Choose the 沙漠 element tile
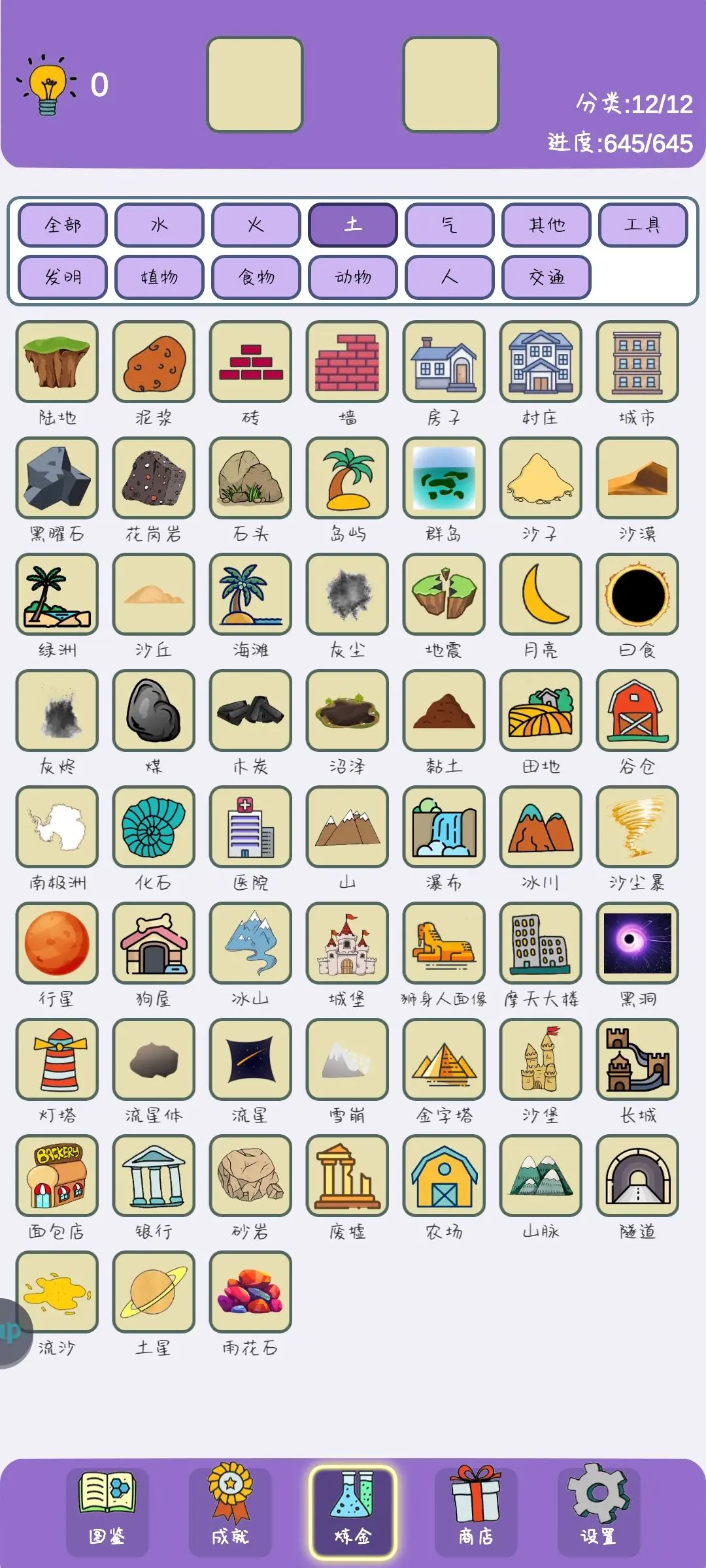This screenshot has height=1568, width=706. click(637, 478)
